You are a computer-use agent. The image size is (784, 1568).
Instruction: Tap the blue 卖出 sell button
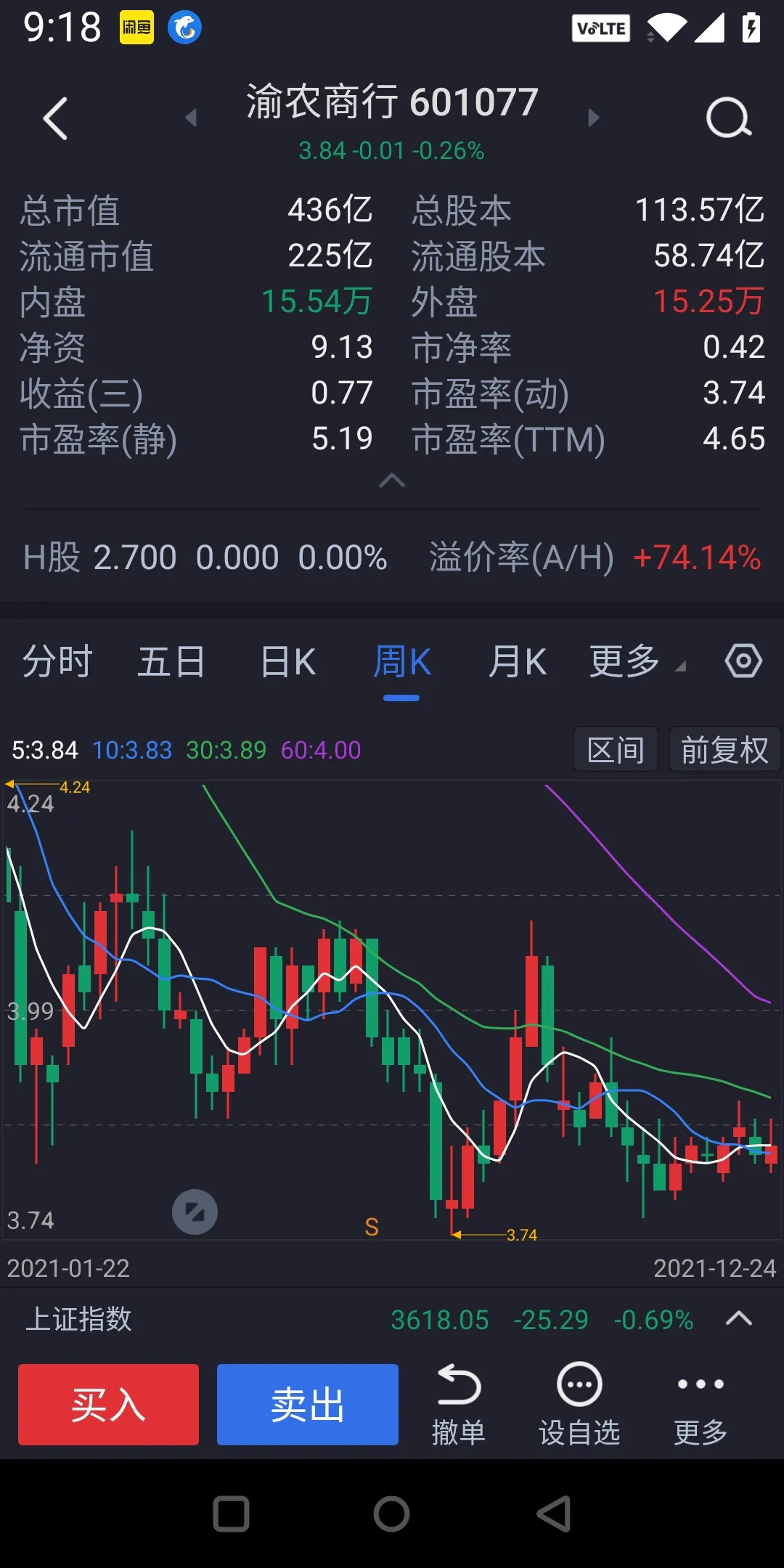[308, 1404]
